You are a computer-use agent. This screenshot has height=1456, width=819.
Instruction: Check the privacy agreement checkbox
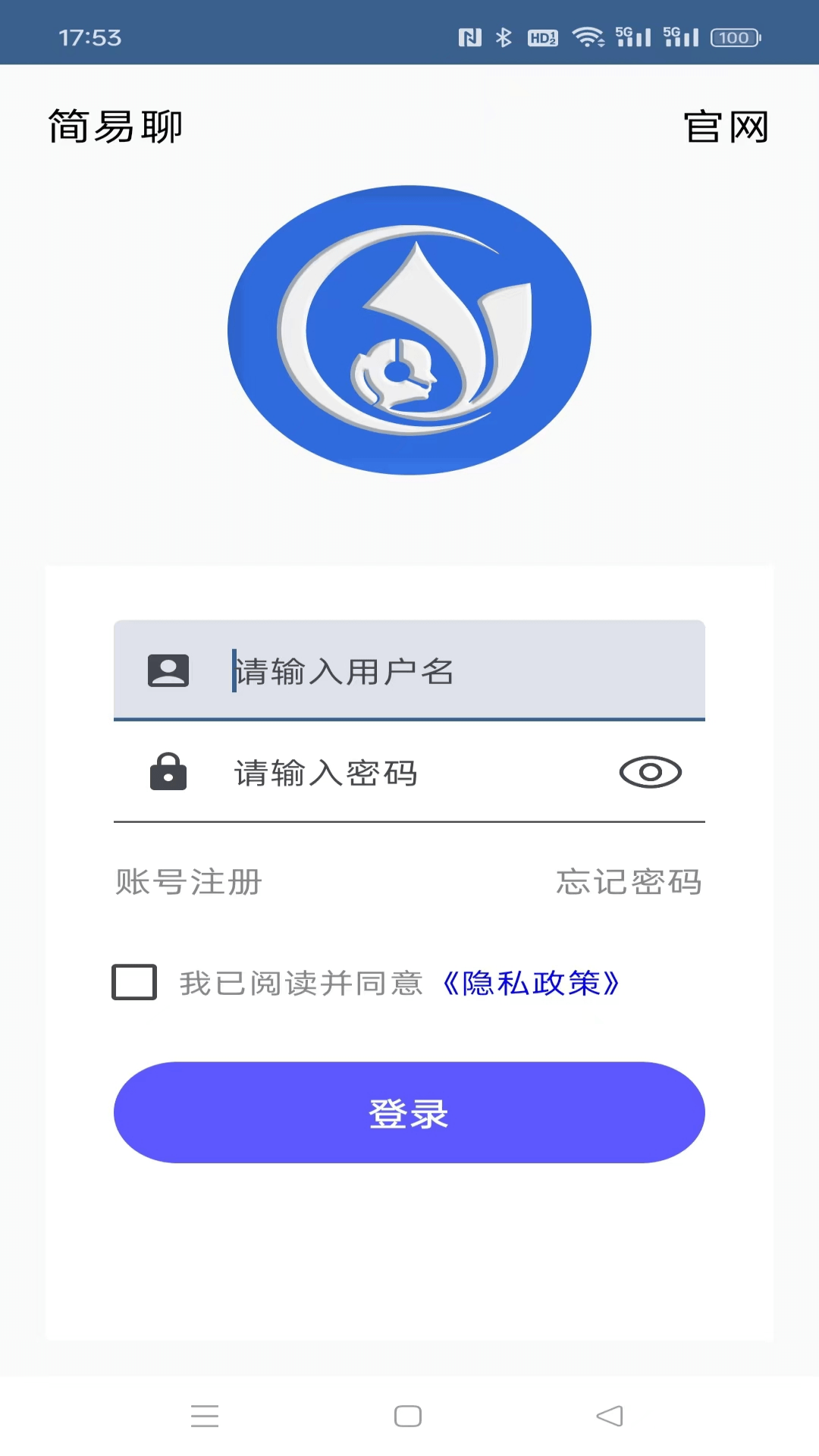(x=134, y=982)
